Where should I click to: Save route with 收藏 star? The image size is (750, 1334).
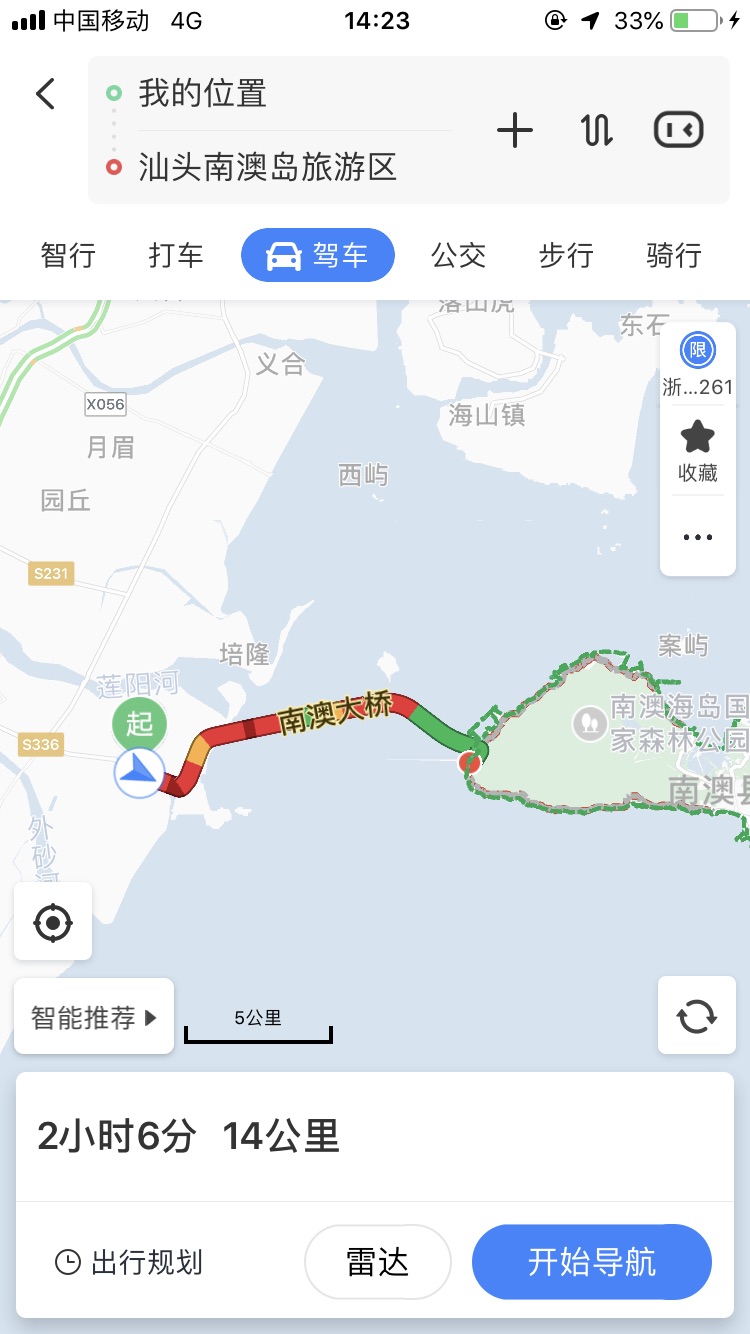pos(697,451)
